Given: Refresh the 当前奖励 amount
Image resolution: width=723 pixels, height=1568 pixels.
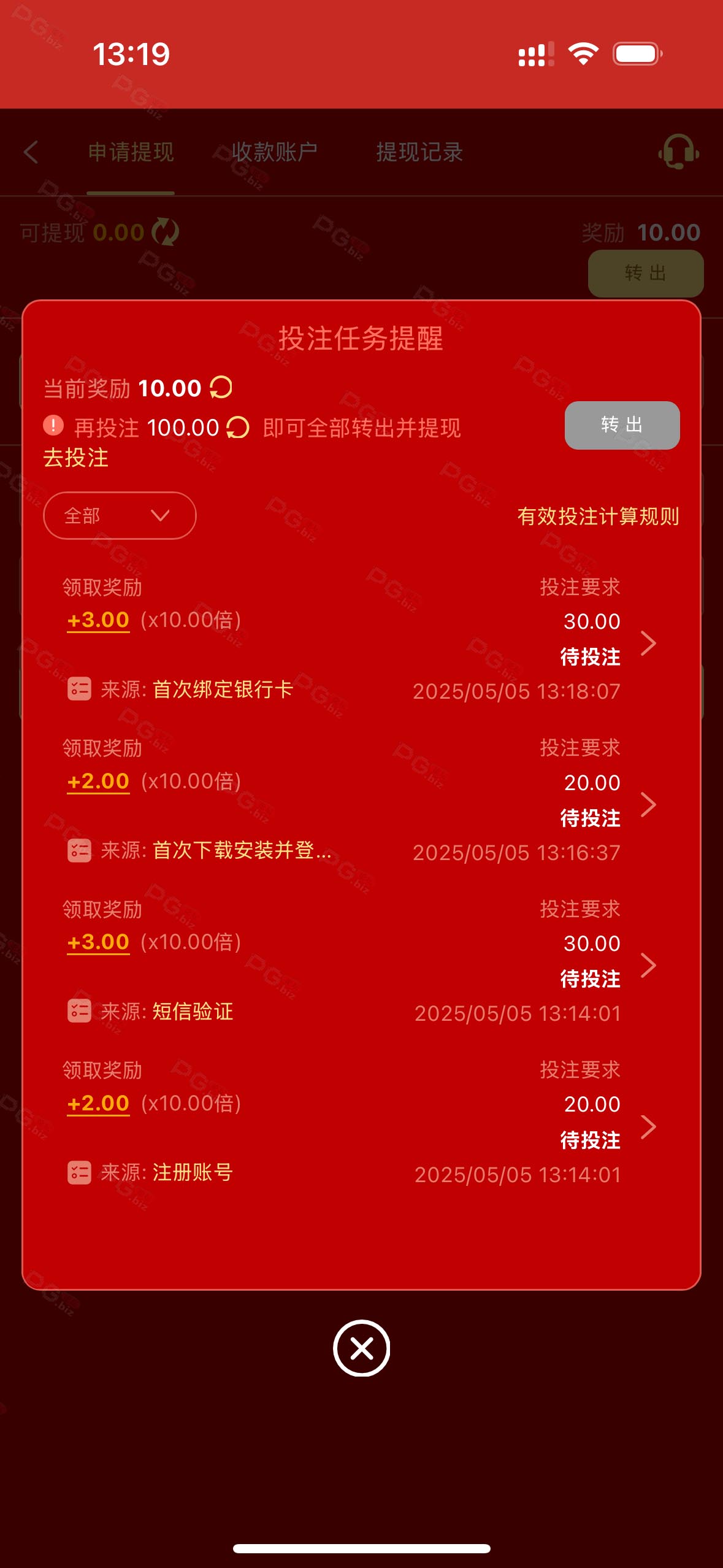Looking at the screenshot, I should point(221,388).
